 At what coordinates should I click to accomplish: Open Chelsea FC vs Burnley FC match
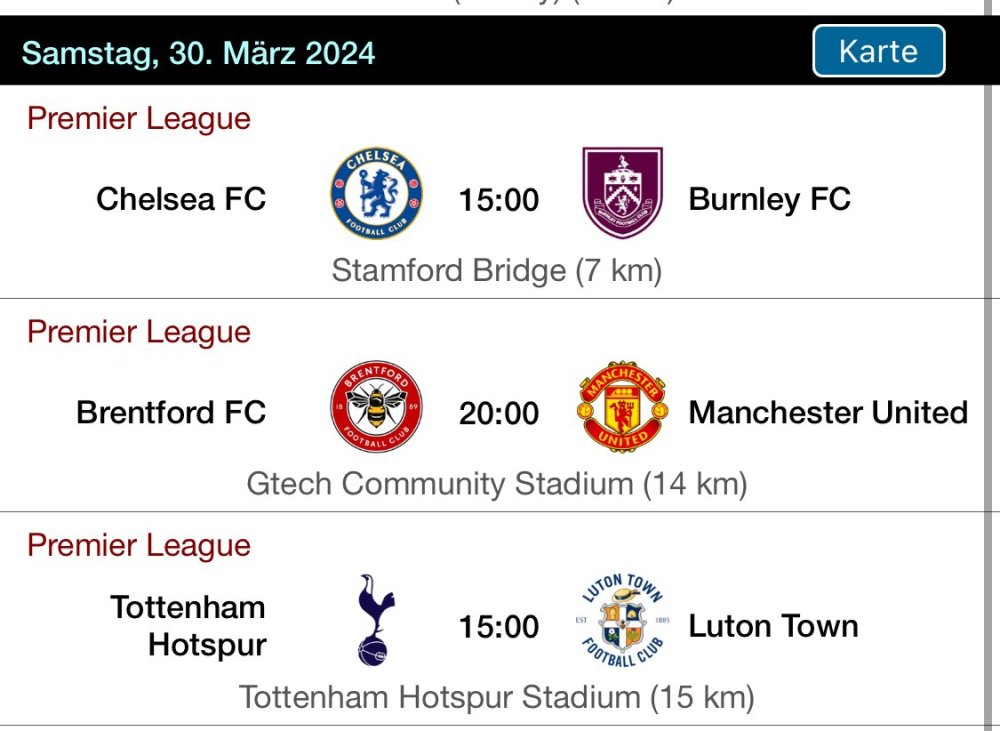tap(498, 200)
